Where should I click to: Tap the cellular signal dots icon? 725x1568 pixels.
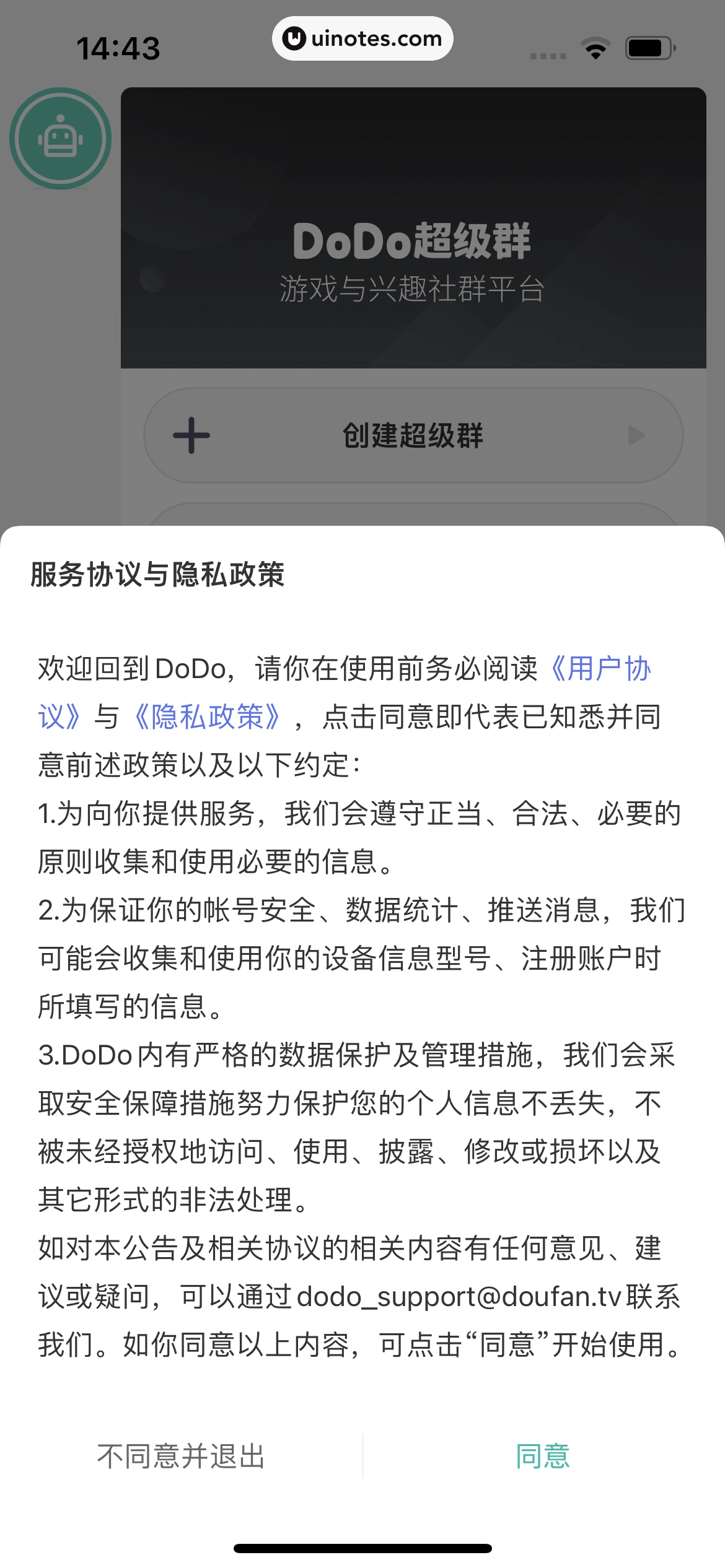(x=548, y=54)
